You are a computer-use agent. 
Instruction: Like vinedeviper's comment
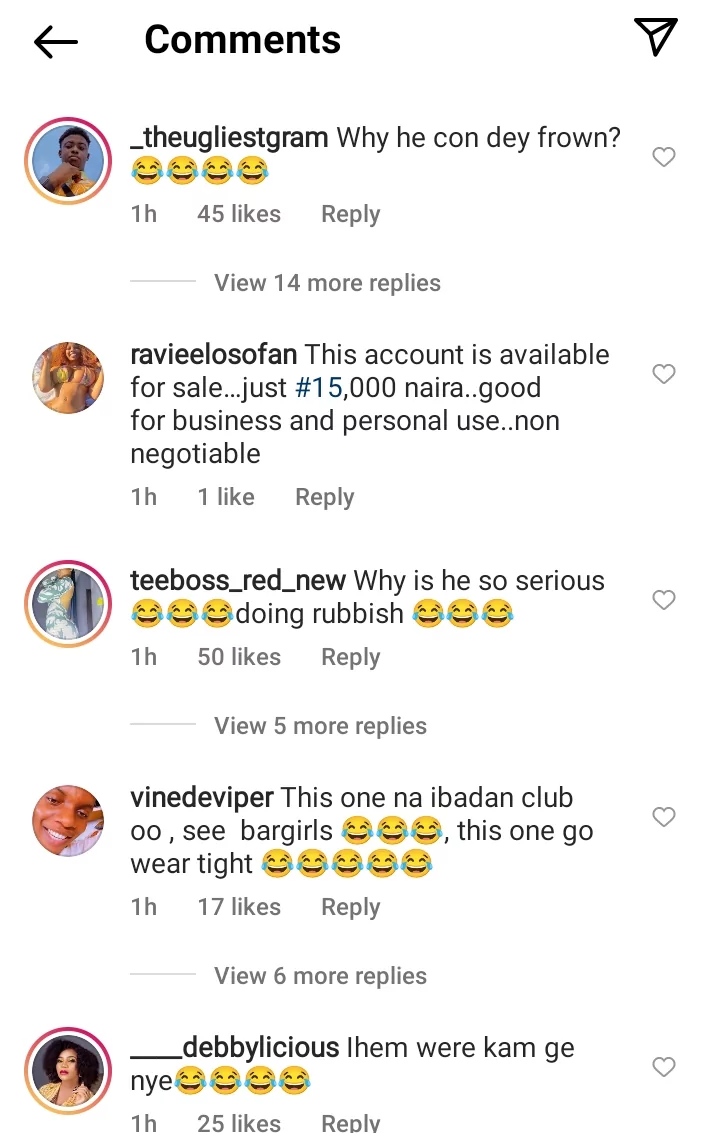(664, 817)
